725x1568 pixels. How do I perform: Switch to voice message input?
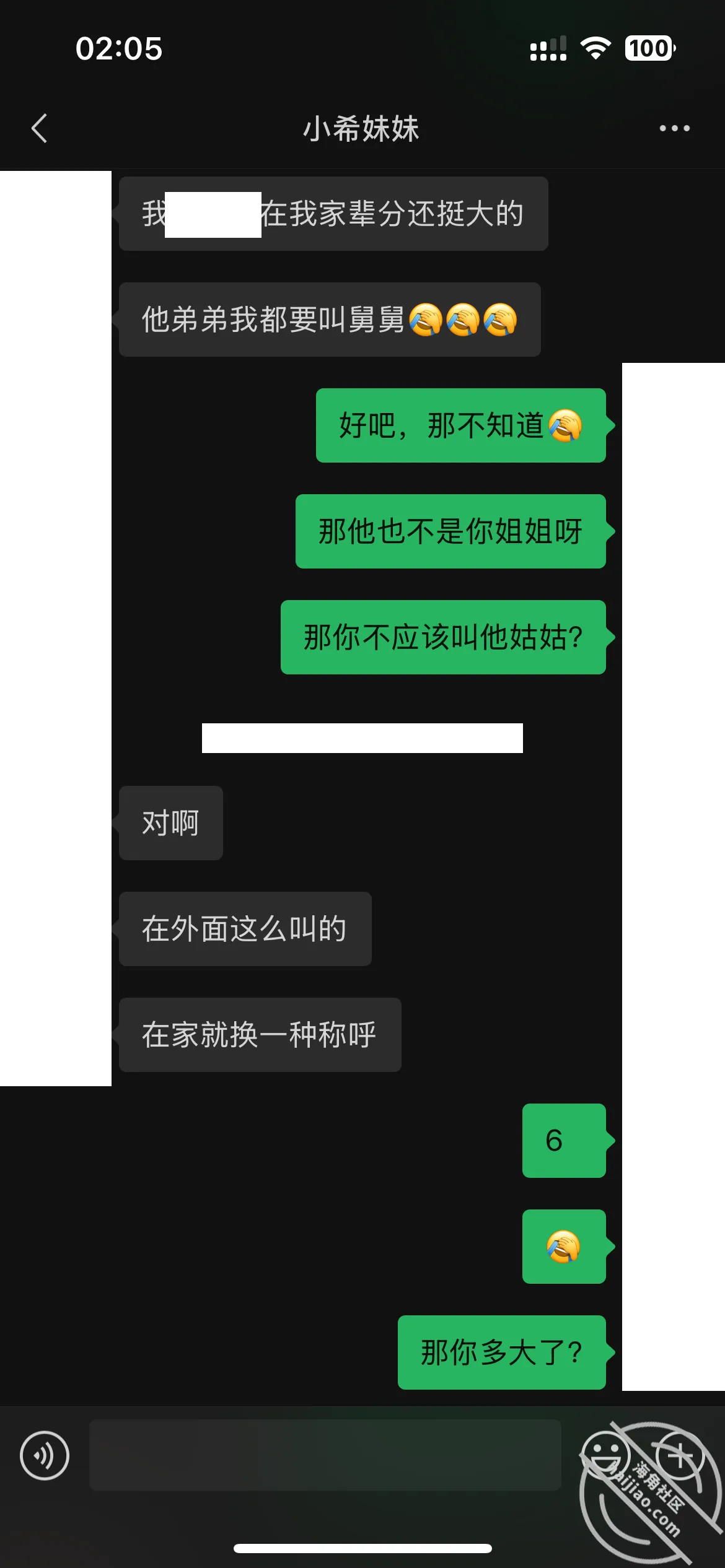tap(45, 1455)
